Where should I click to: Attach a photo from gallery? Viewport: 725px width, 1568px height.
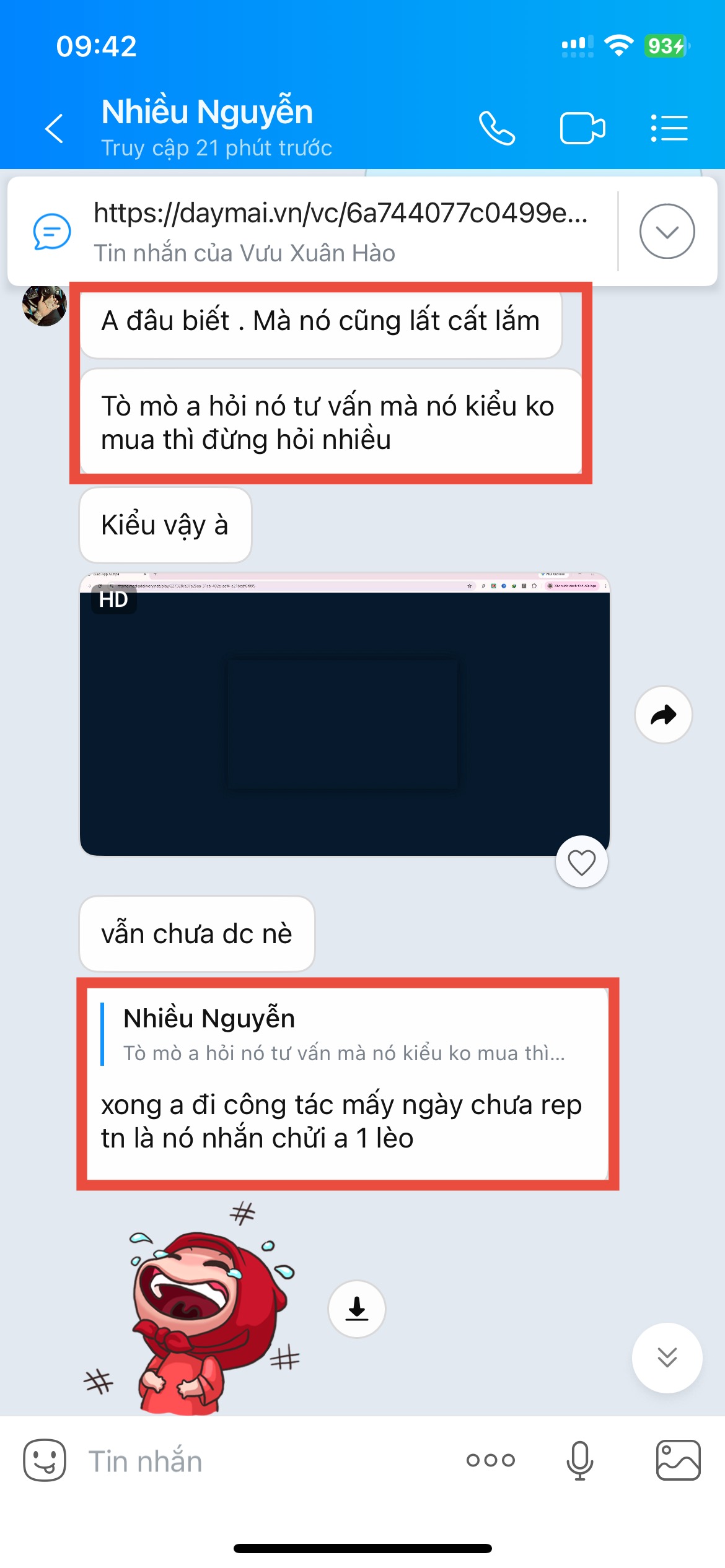pyautogui.click(x=678, y=1460)
